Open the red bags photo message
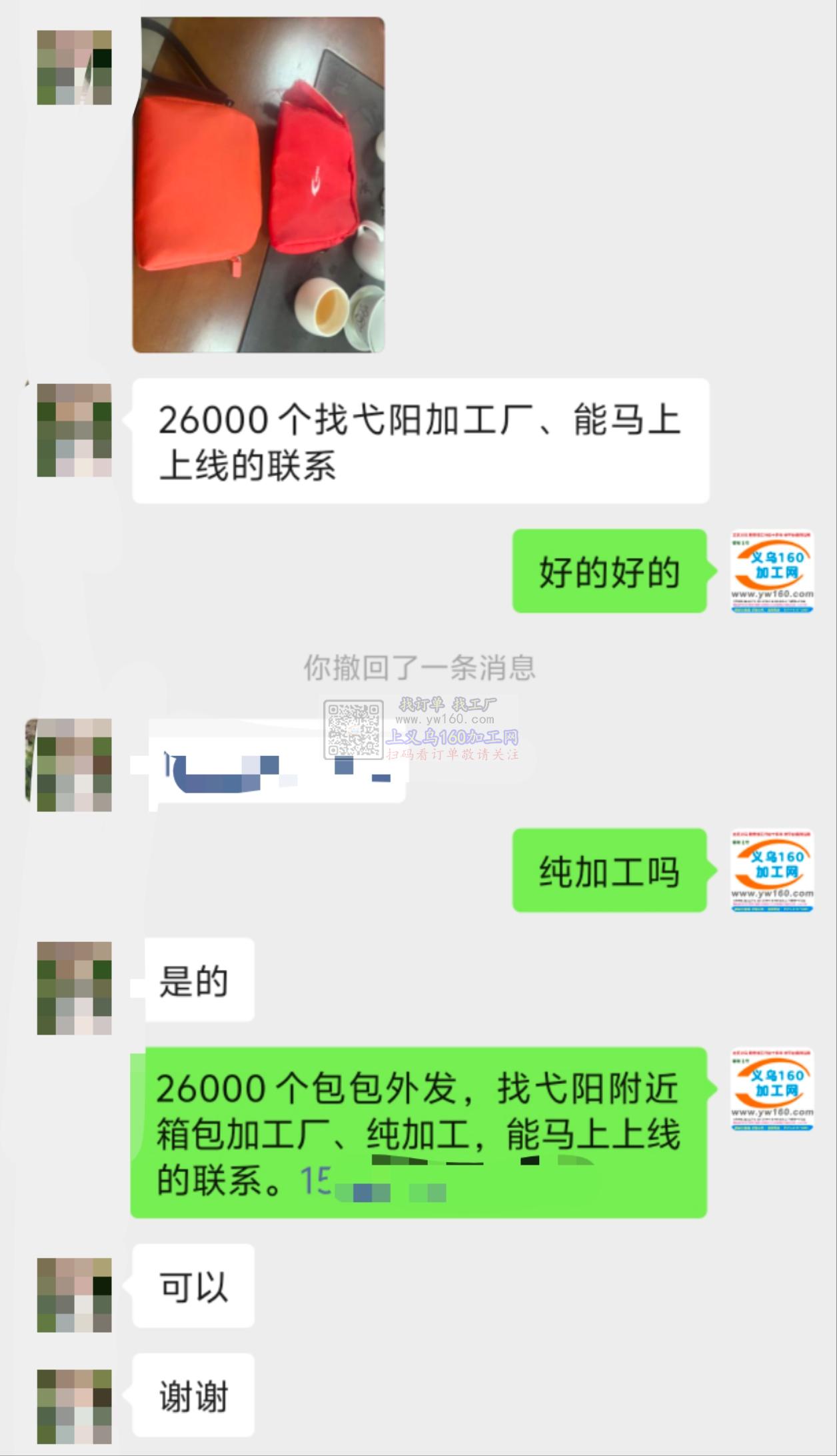 [259, 185]
